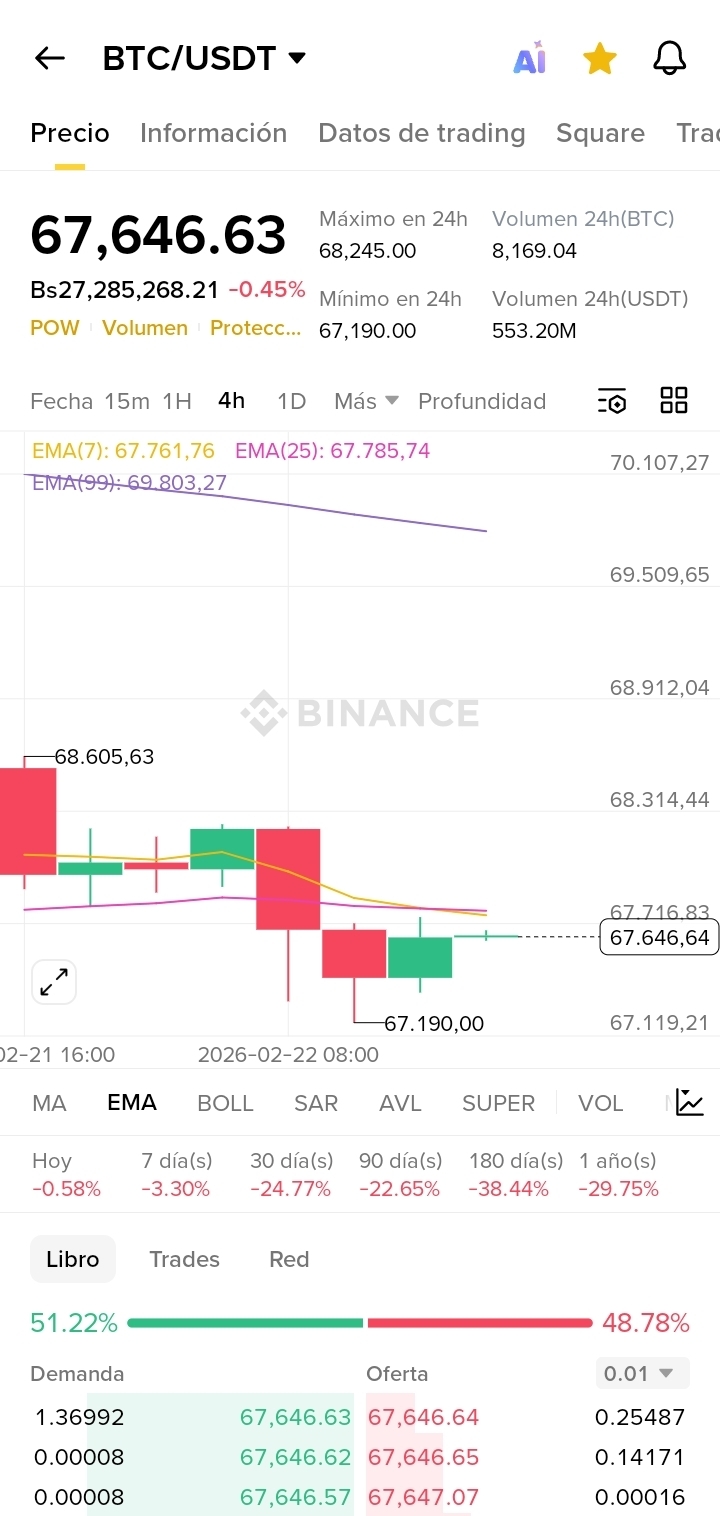Open chart settings icon
Image resolution: width=720 pixels, height=1516 pixels.
pyautogui.click(x=611, y=401)
